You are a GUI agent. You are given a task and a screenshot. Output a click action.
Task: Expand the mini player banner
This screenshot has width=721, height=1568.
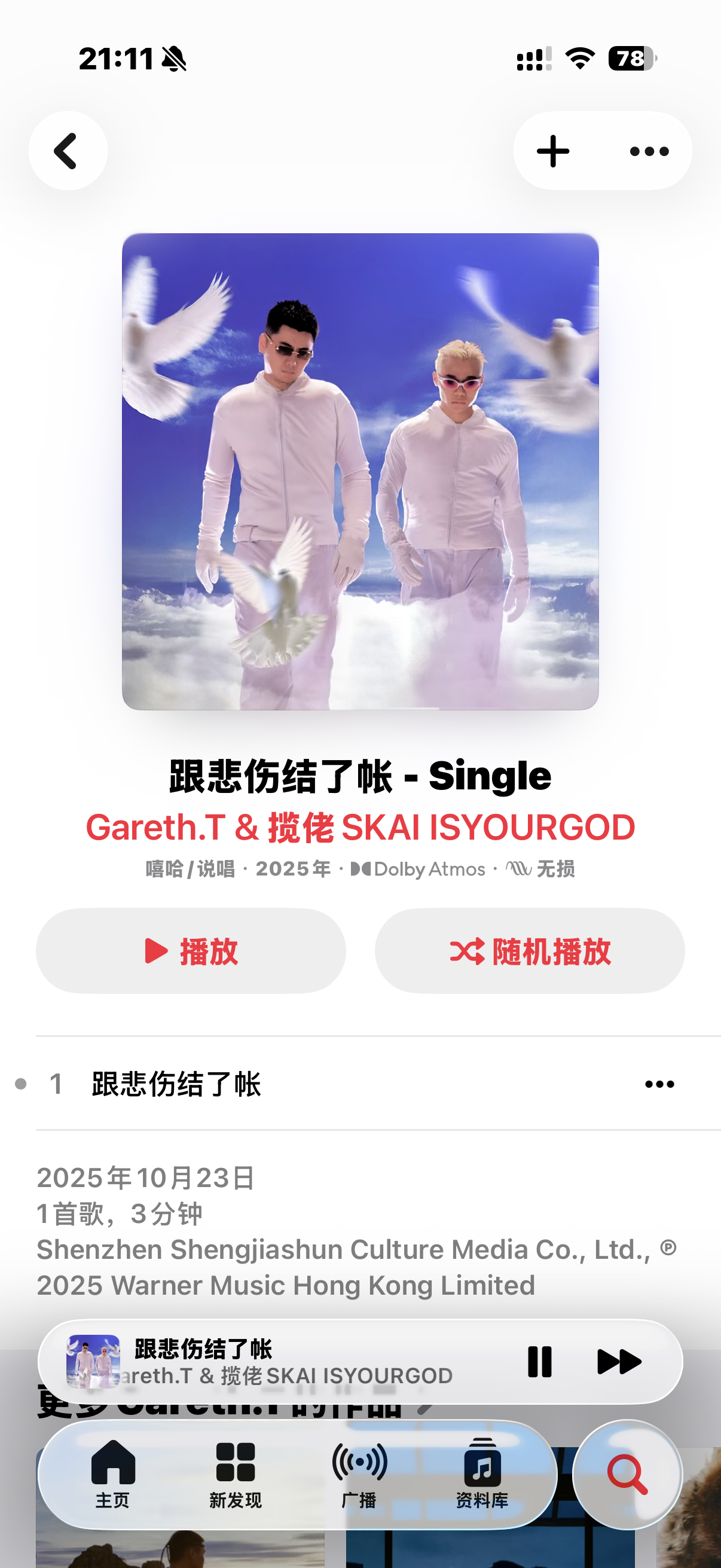(274, 1362)
